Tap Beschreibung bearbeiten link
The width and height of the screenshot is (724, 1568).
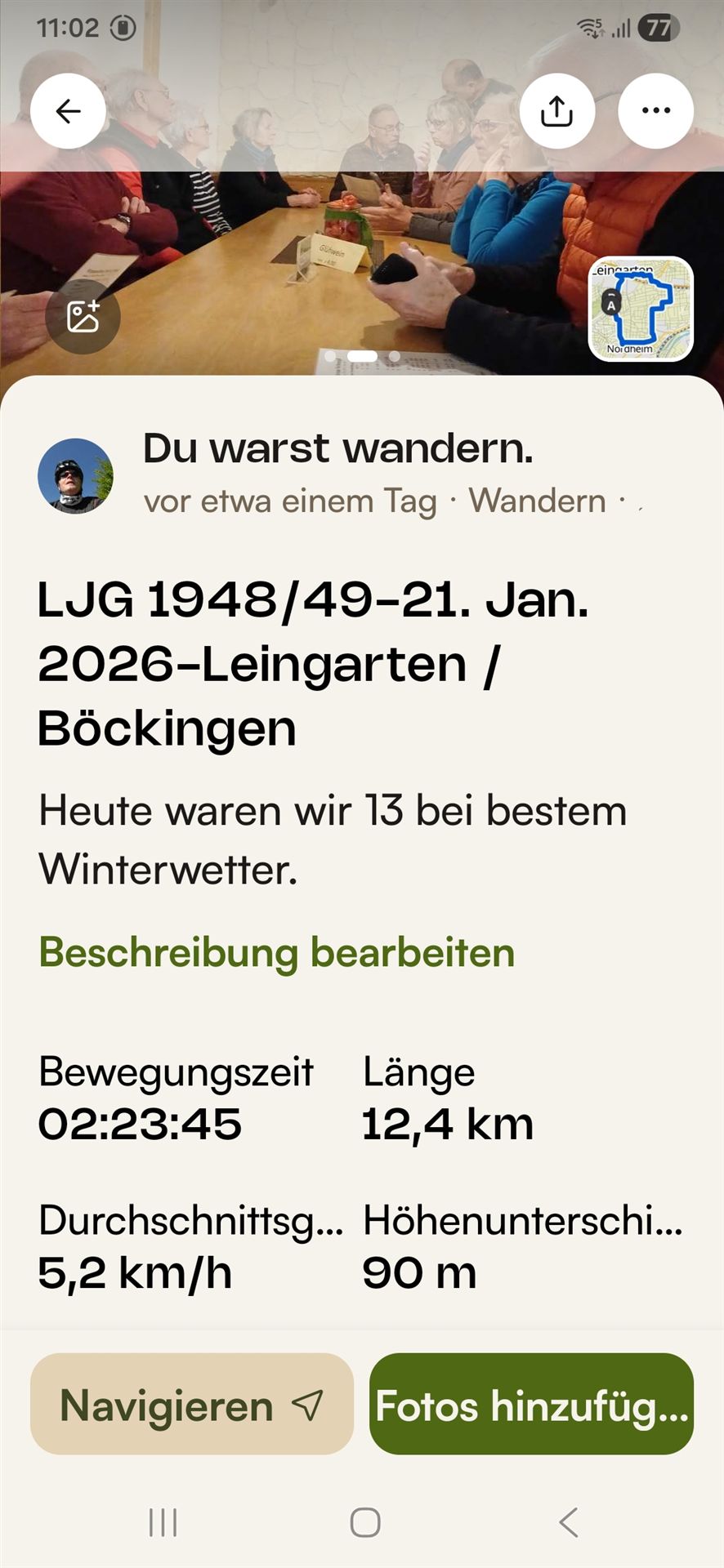point(276,952)
